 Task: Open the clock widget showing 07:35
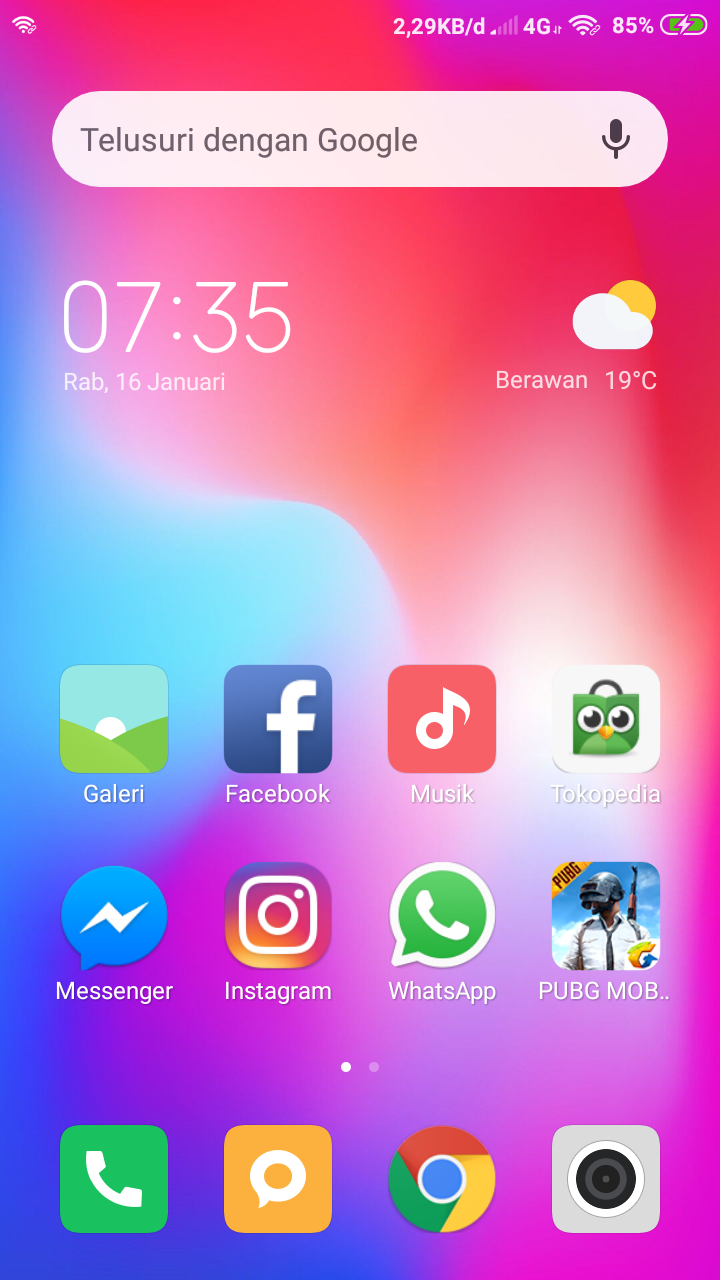click(178, 316)
